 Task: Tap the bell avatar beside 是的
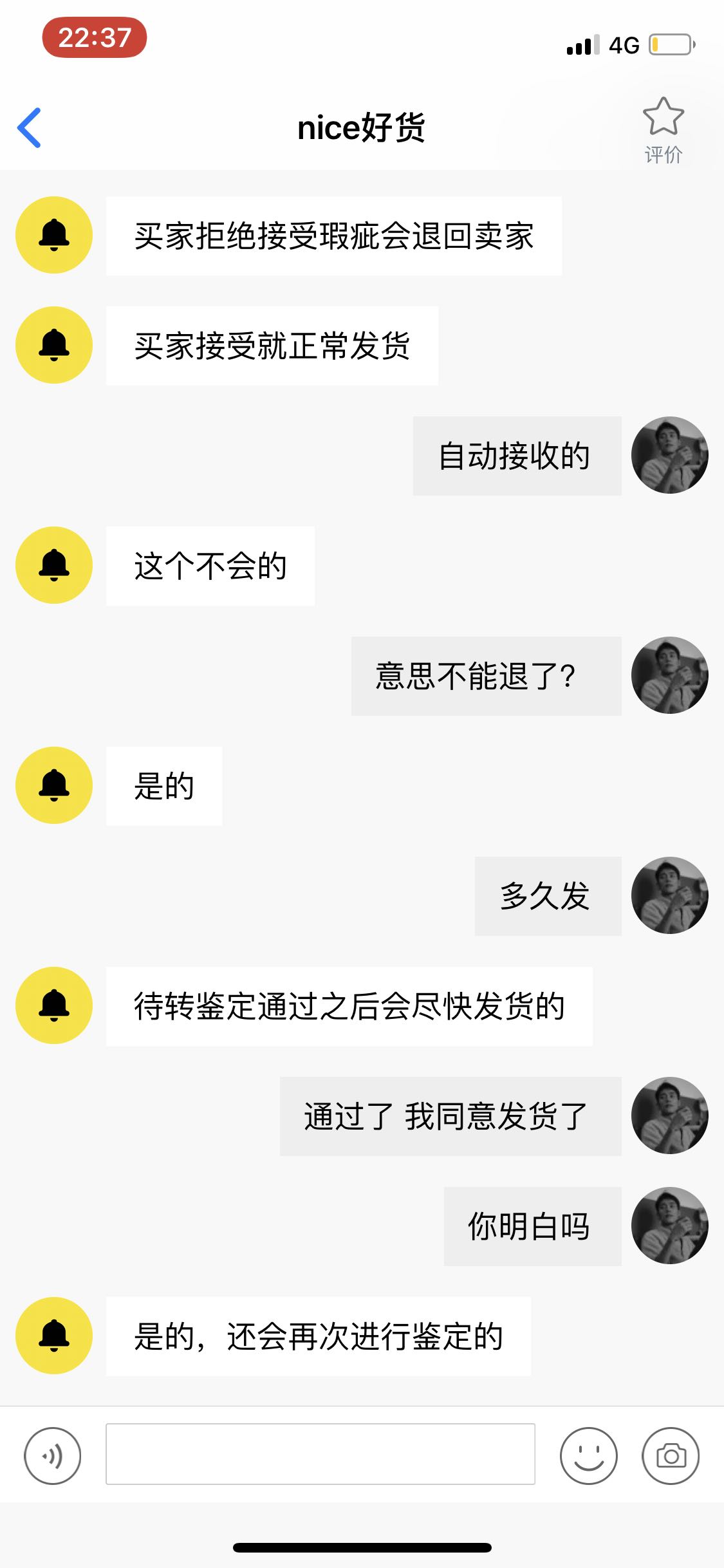pos(54,785)
